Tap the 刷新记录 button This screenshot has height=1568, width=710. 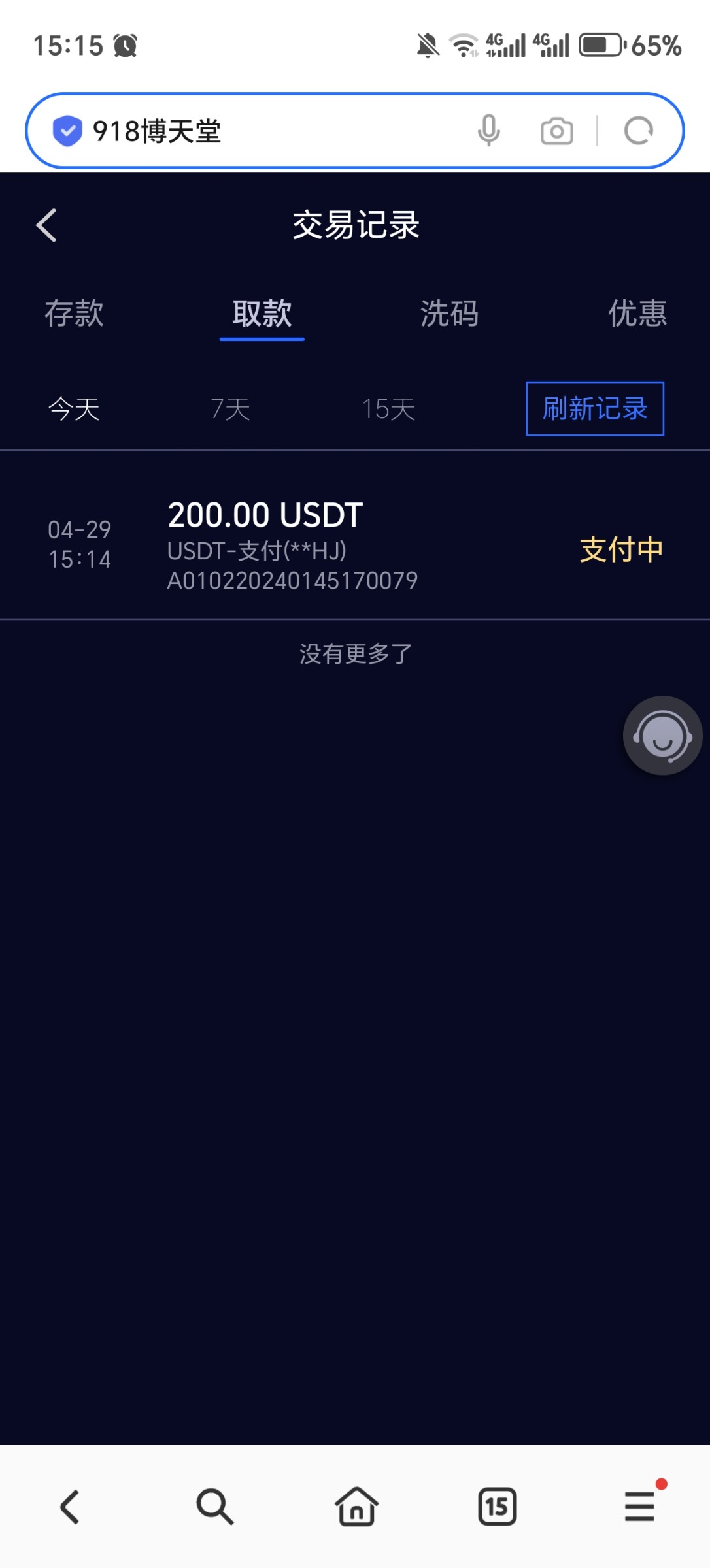pos(595,409)
